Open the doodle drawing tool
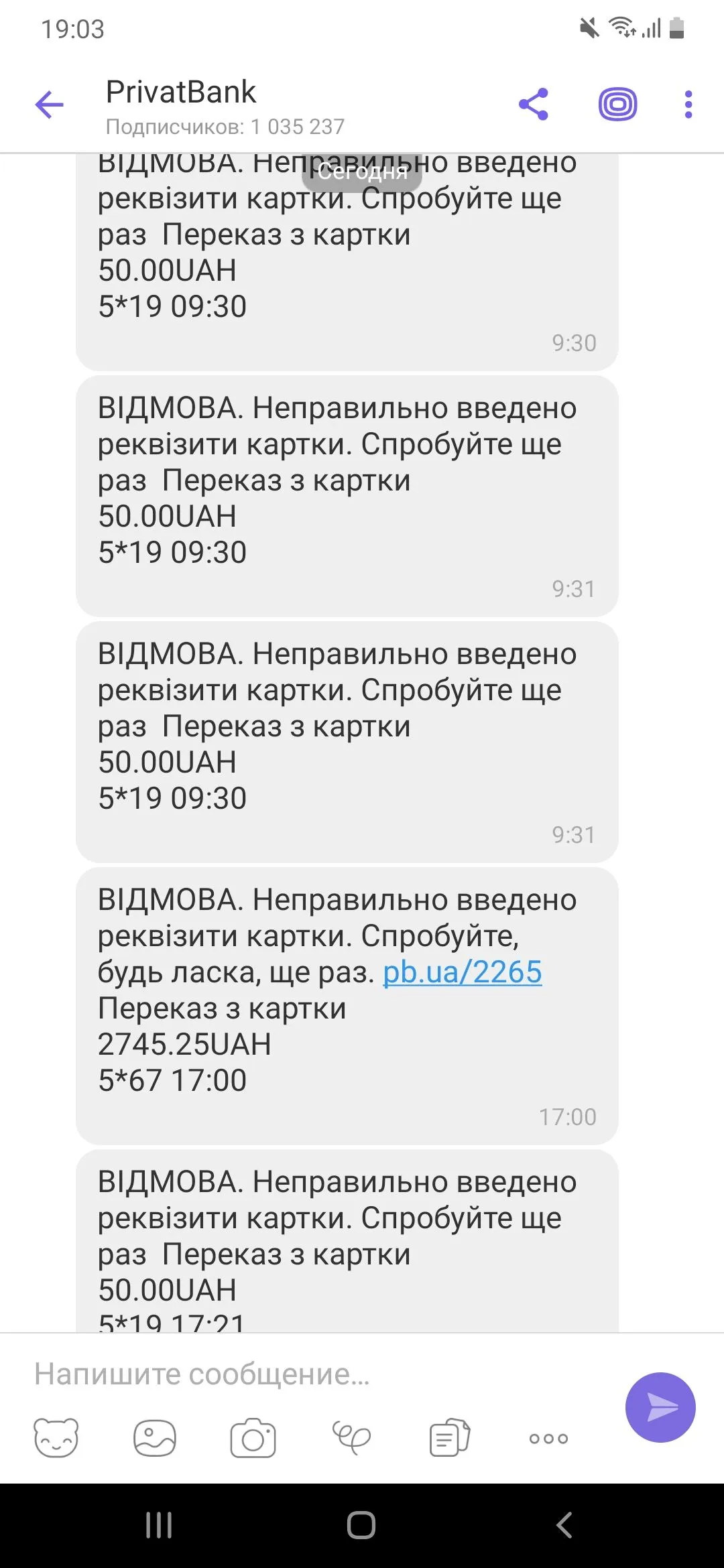 (351, 1437)
